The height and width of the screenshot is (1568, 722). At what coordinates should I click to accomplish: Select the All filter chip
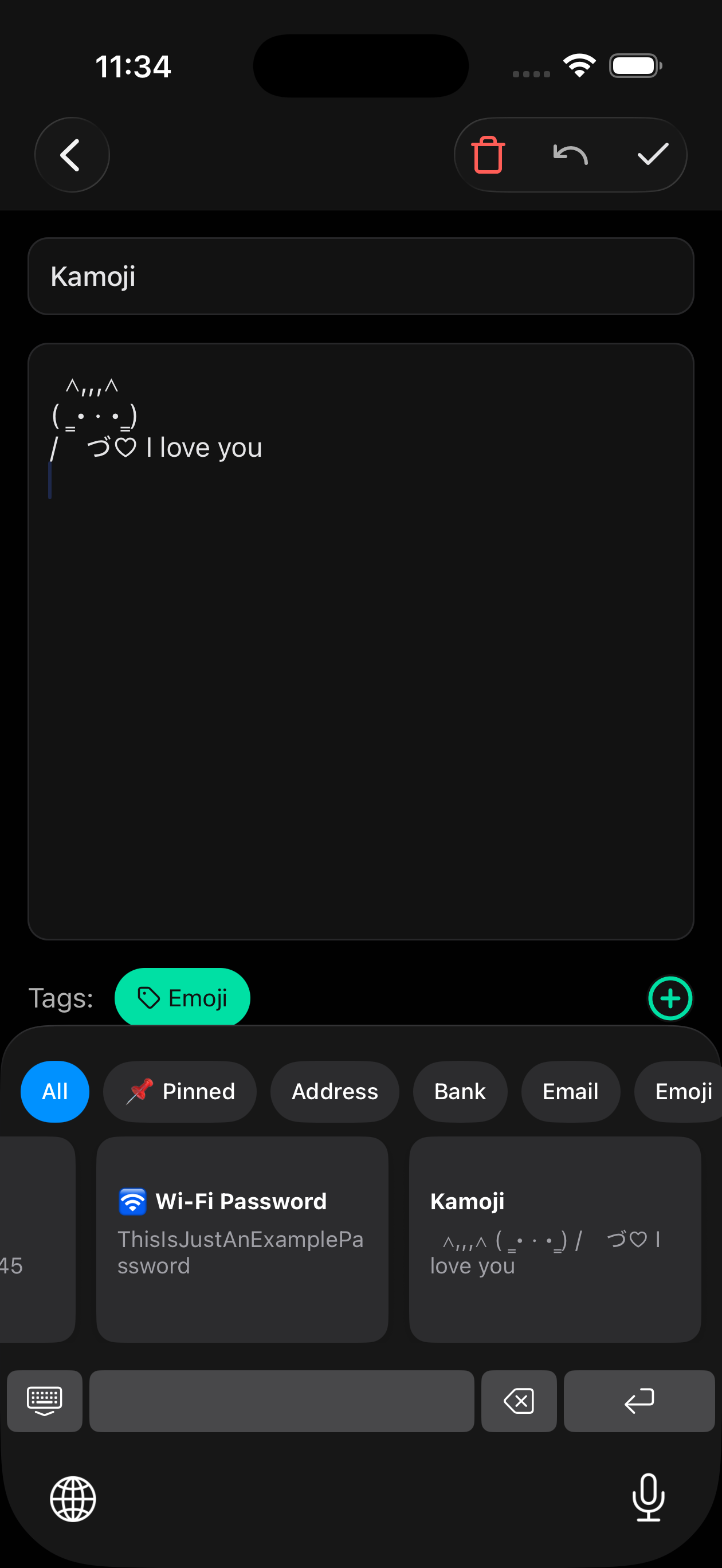(x=55, y=1091)
